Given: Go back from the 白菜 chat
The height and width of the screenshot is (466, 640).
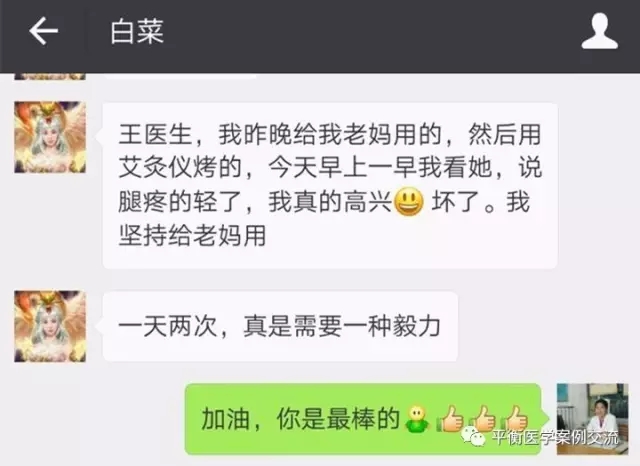Looking at the screenshot, I should 43,33.
